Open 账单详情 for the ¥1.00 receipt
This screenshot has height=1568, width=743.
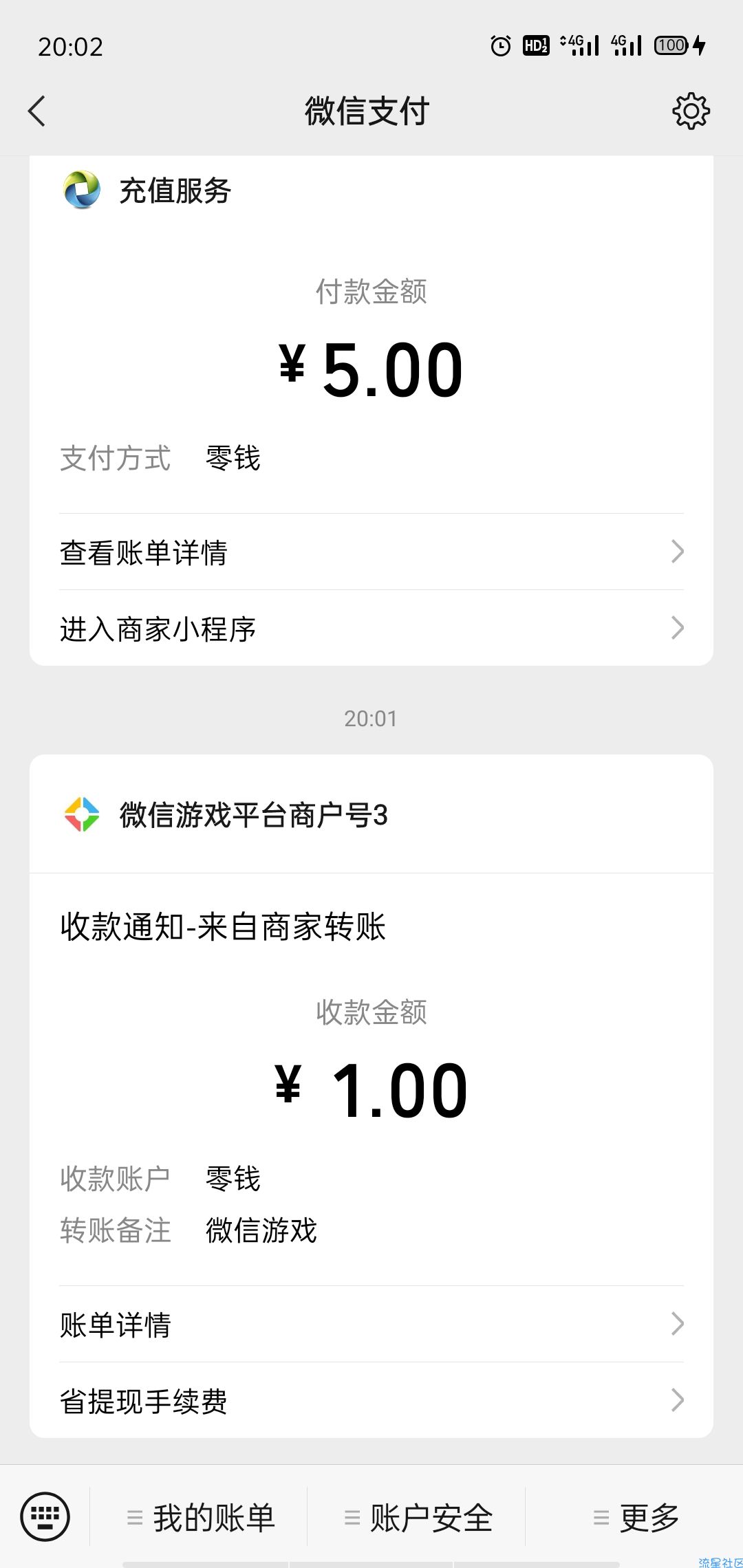coord(371,1324)
